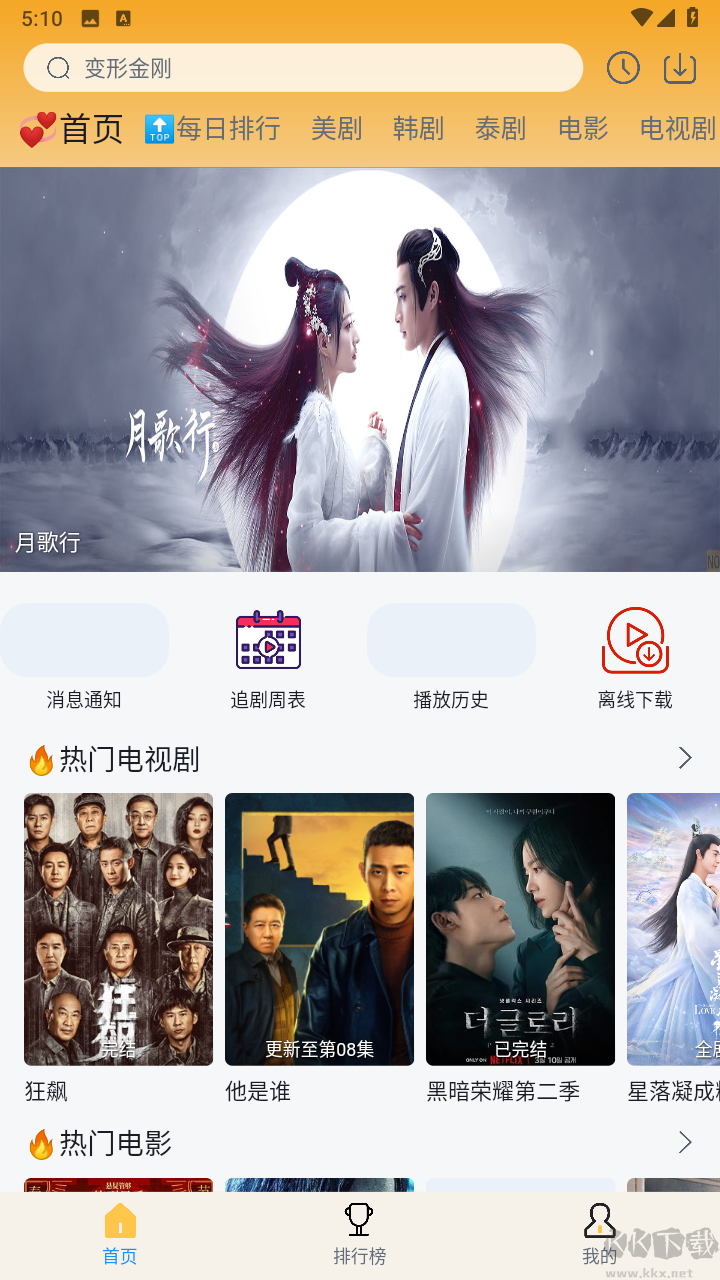Open the 播放历史 (playback history) icon
This screenshot has height=1280, width=720.
pyautogui.click(x=450, y=640)
